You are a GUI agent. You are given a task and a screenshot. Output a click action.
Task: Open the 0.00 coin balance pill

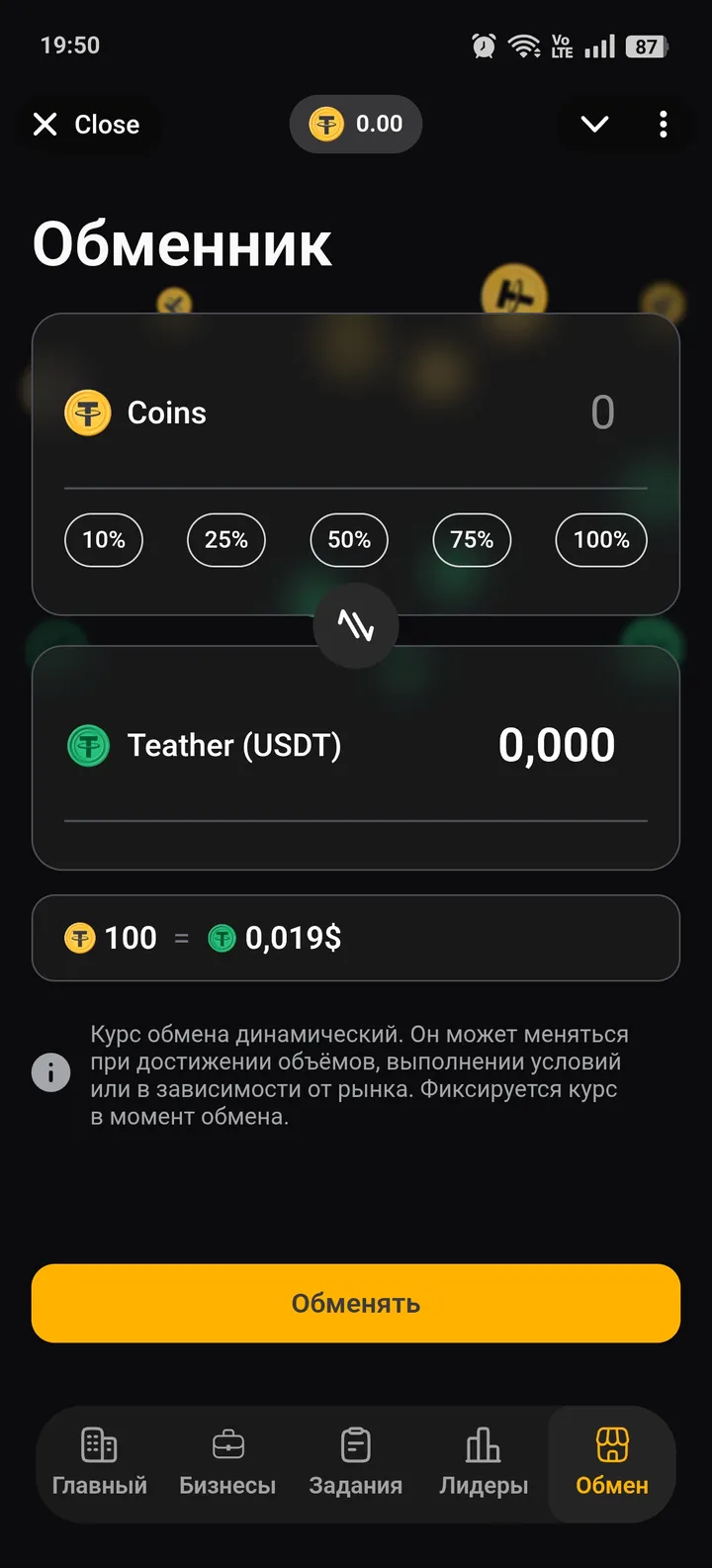pyautogui.click(x=356, y=125)
